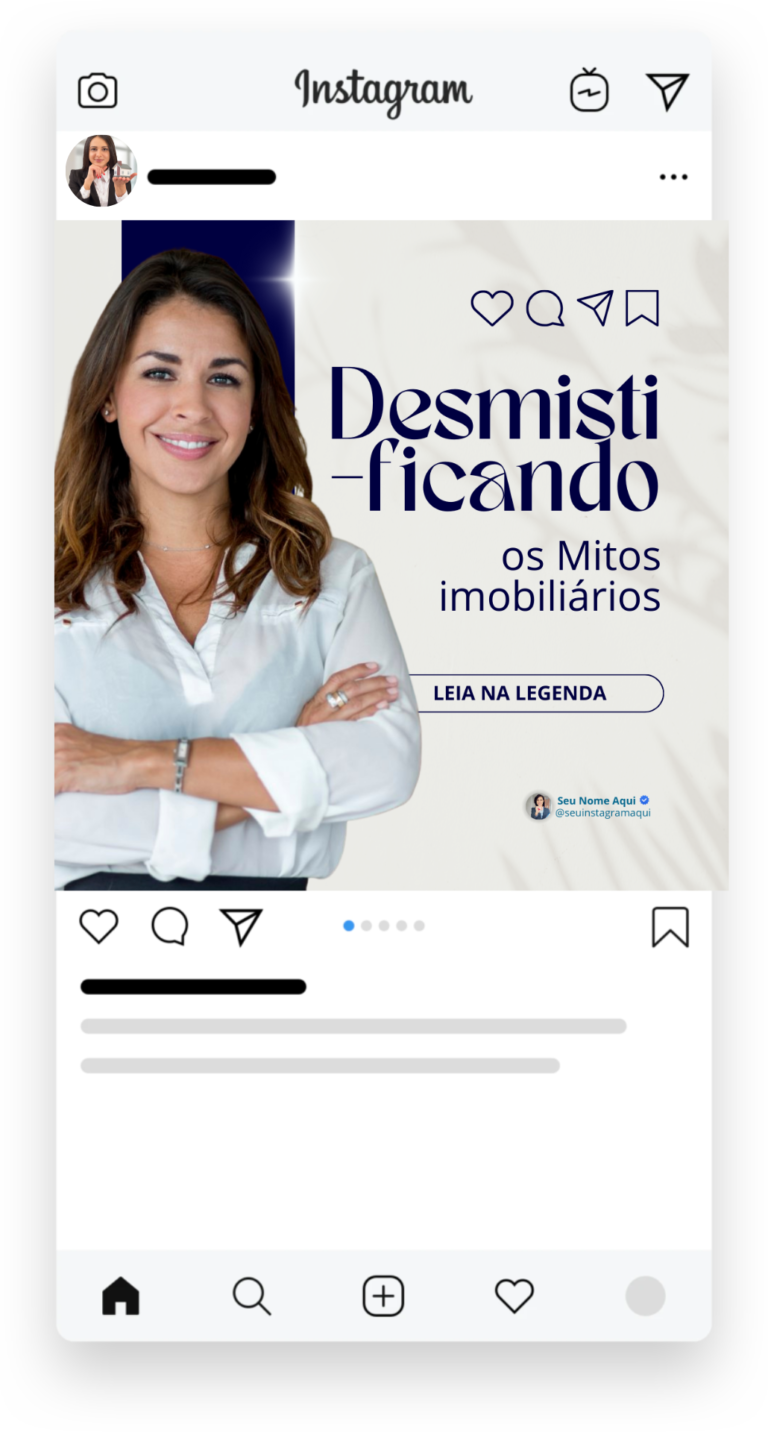768x1432 pixels.
Task: Create a new post via the plus icon
Action: click(382, 1295)
